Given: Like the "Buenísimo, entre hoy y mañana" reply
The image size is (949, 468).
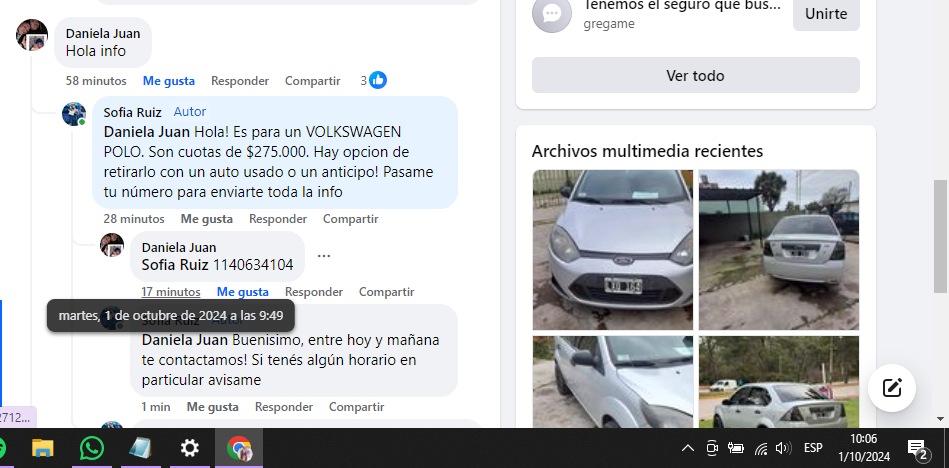Looking at the screenshot, I should coord(212,407).
